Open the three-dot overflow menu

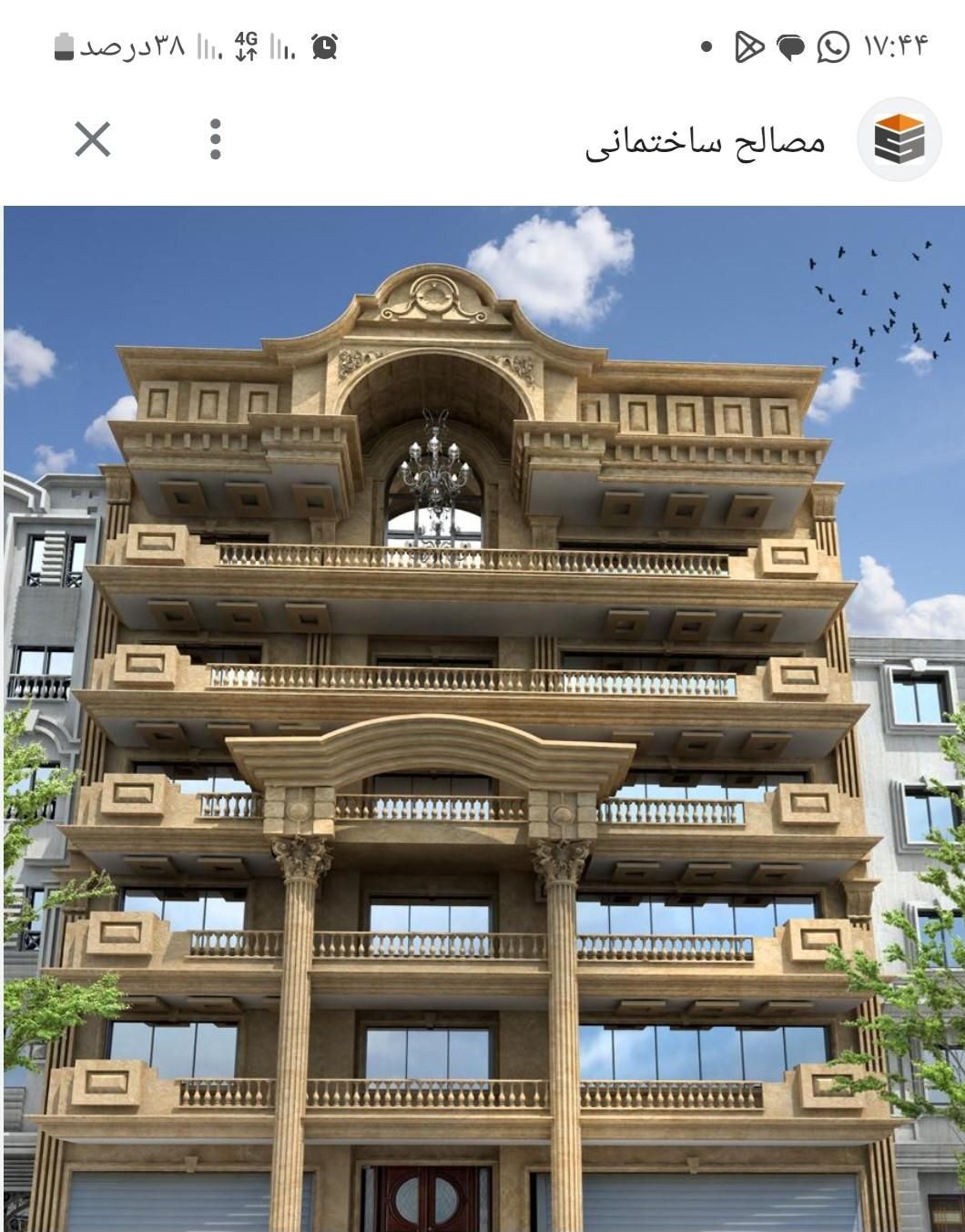coord(215,139)
